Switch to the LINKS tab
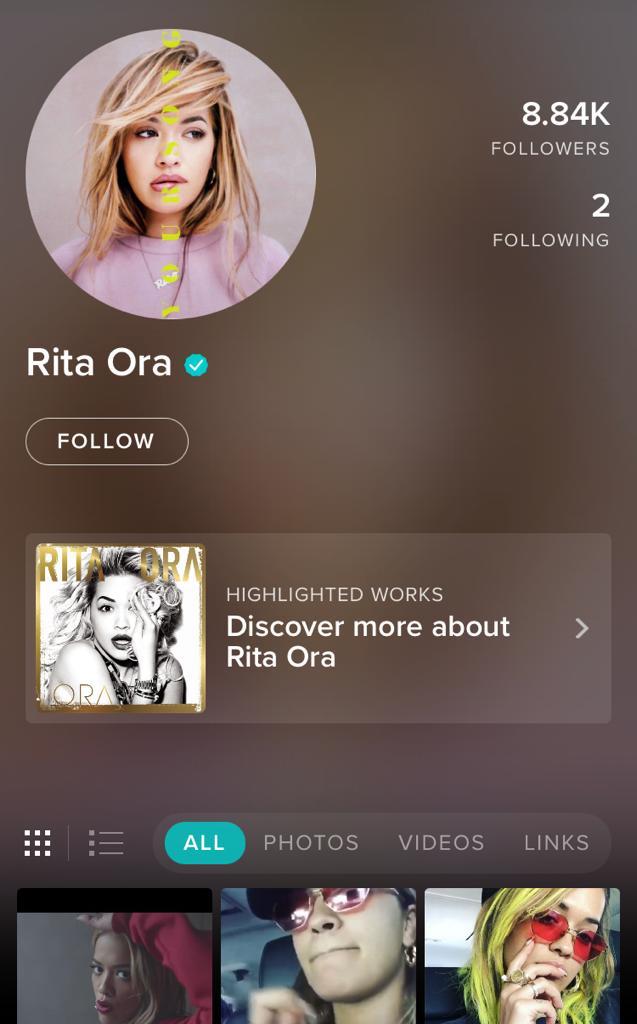 click(556, 843)
